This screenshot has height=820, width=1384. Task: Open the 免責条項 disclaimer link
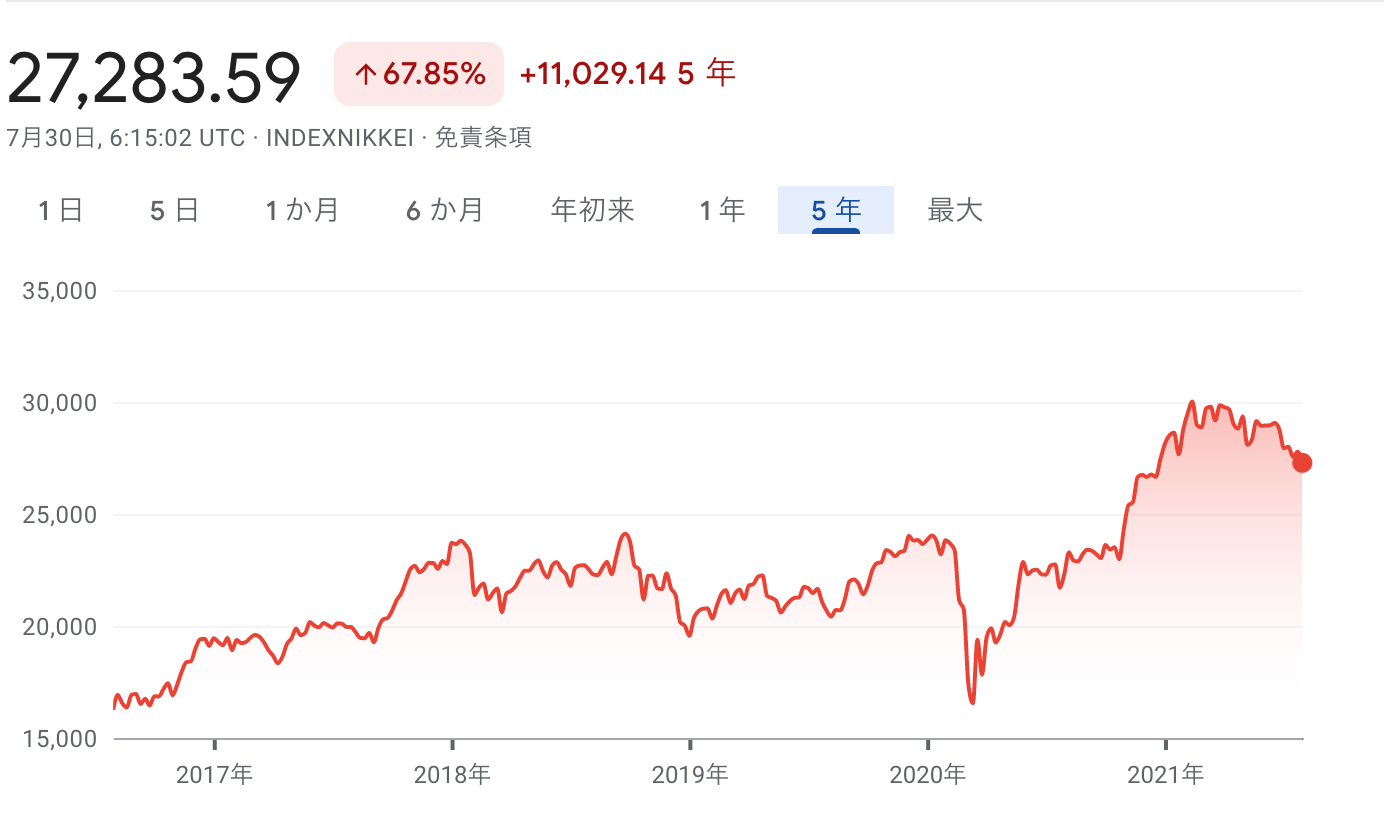tap(483, 138)
